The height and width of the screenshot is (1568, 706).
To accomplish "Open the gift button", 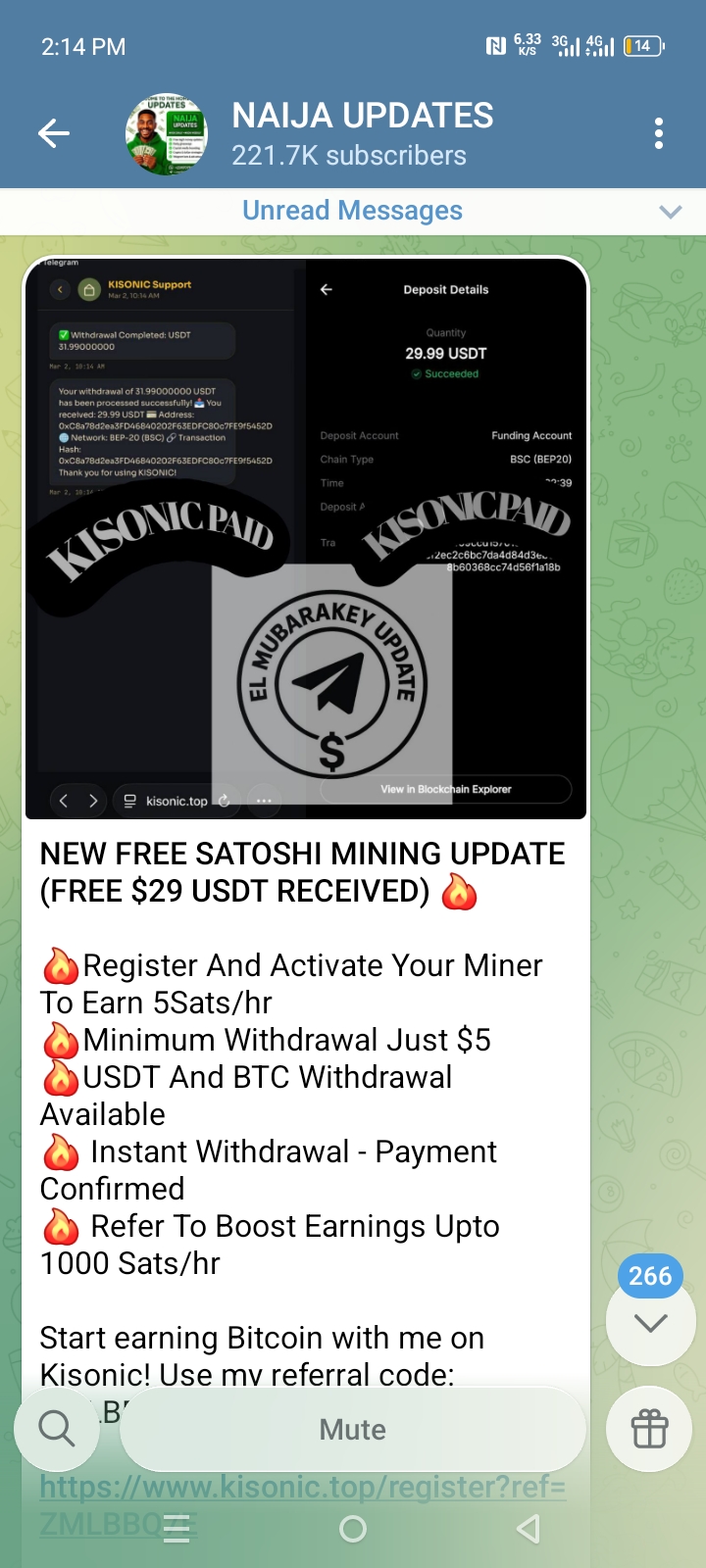I will point(649,1429).
